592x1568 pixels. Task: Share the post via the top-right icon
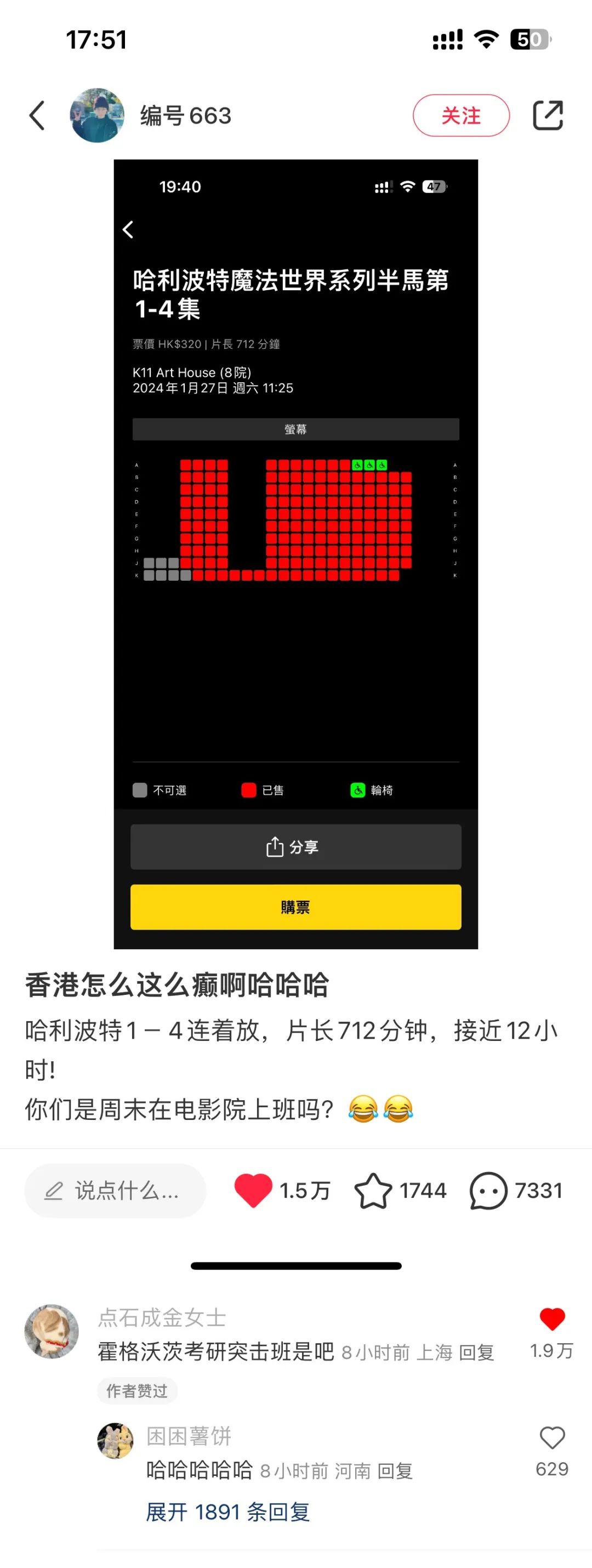(548, 116)
